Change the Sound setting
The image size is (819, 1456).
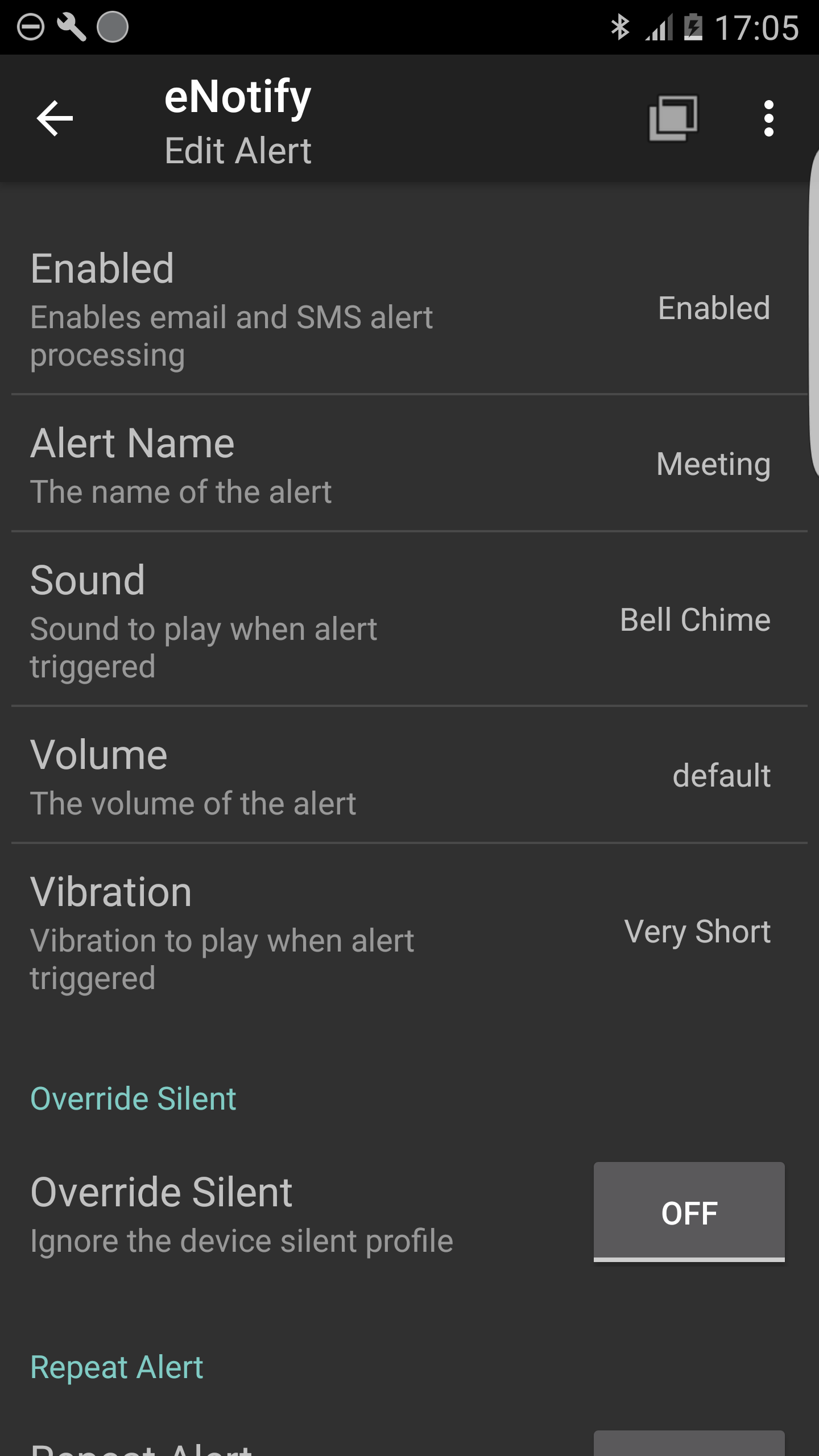click(409, 619)
